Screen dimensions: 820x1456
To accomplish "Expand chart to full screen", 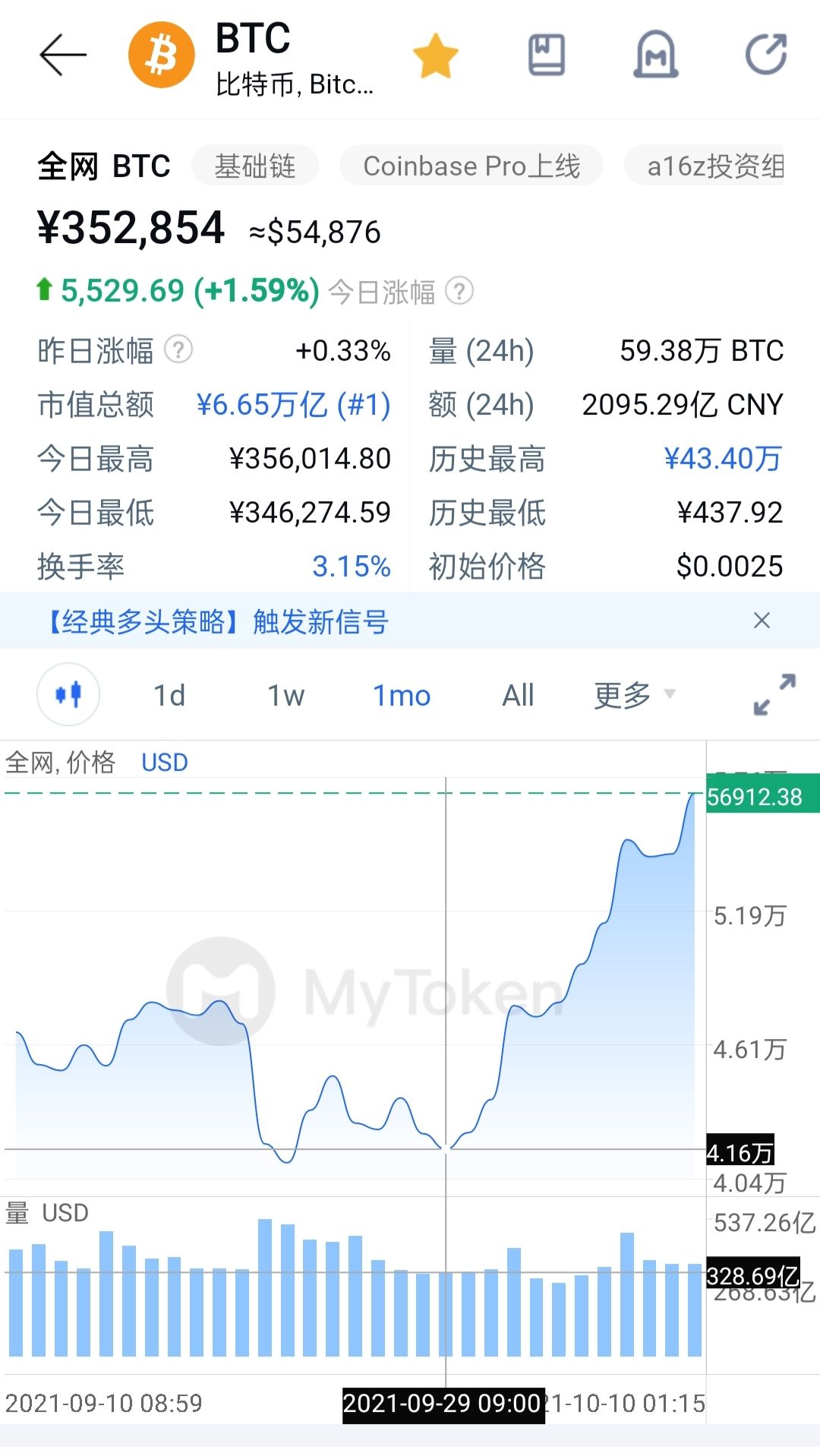I will [x=774, y=694].
